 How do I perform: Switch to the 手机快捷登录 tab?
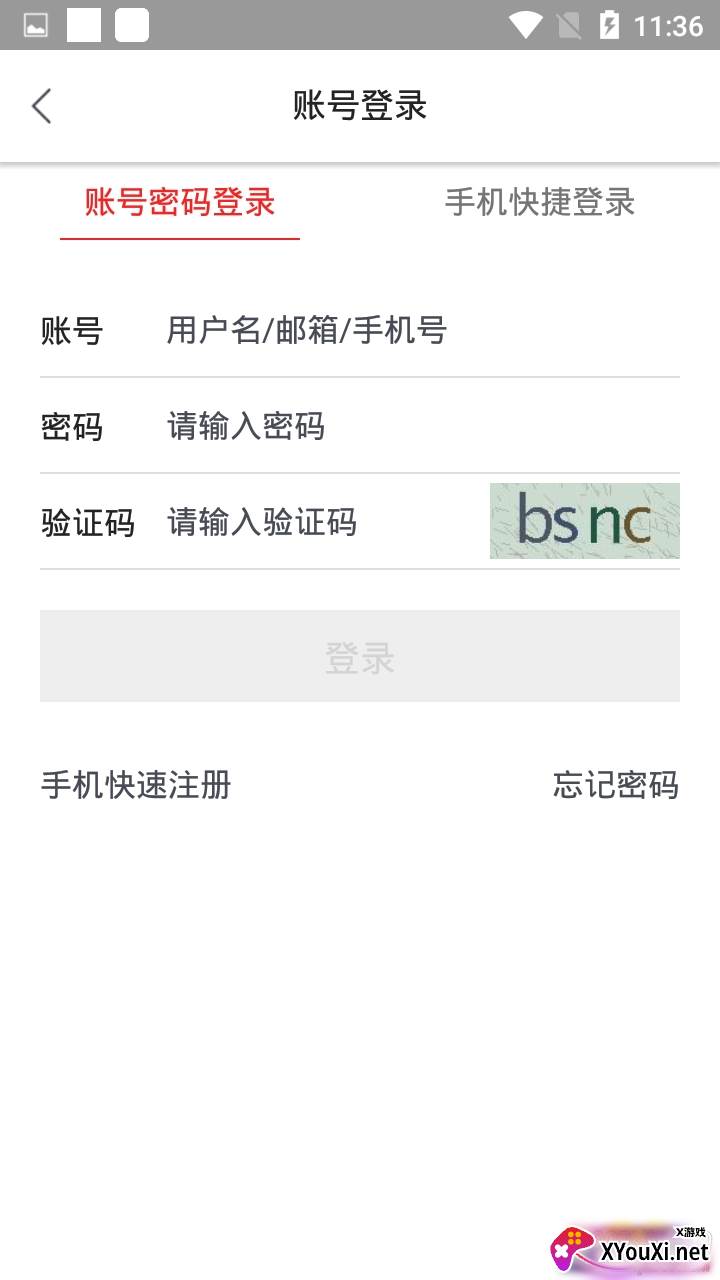[x=540, y=203]
